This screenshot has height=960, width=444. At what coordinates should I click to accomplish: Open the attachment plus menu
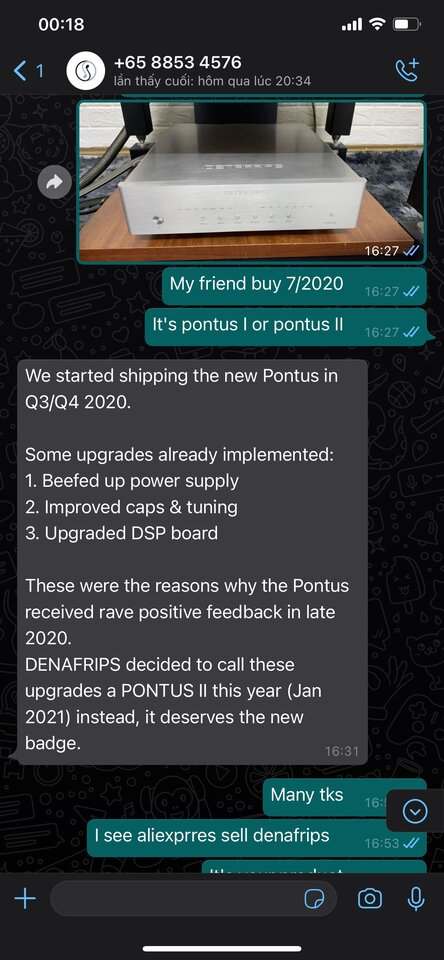(x=25, y=899)
